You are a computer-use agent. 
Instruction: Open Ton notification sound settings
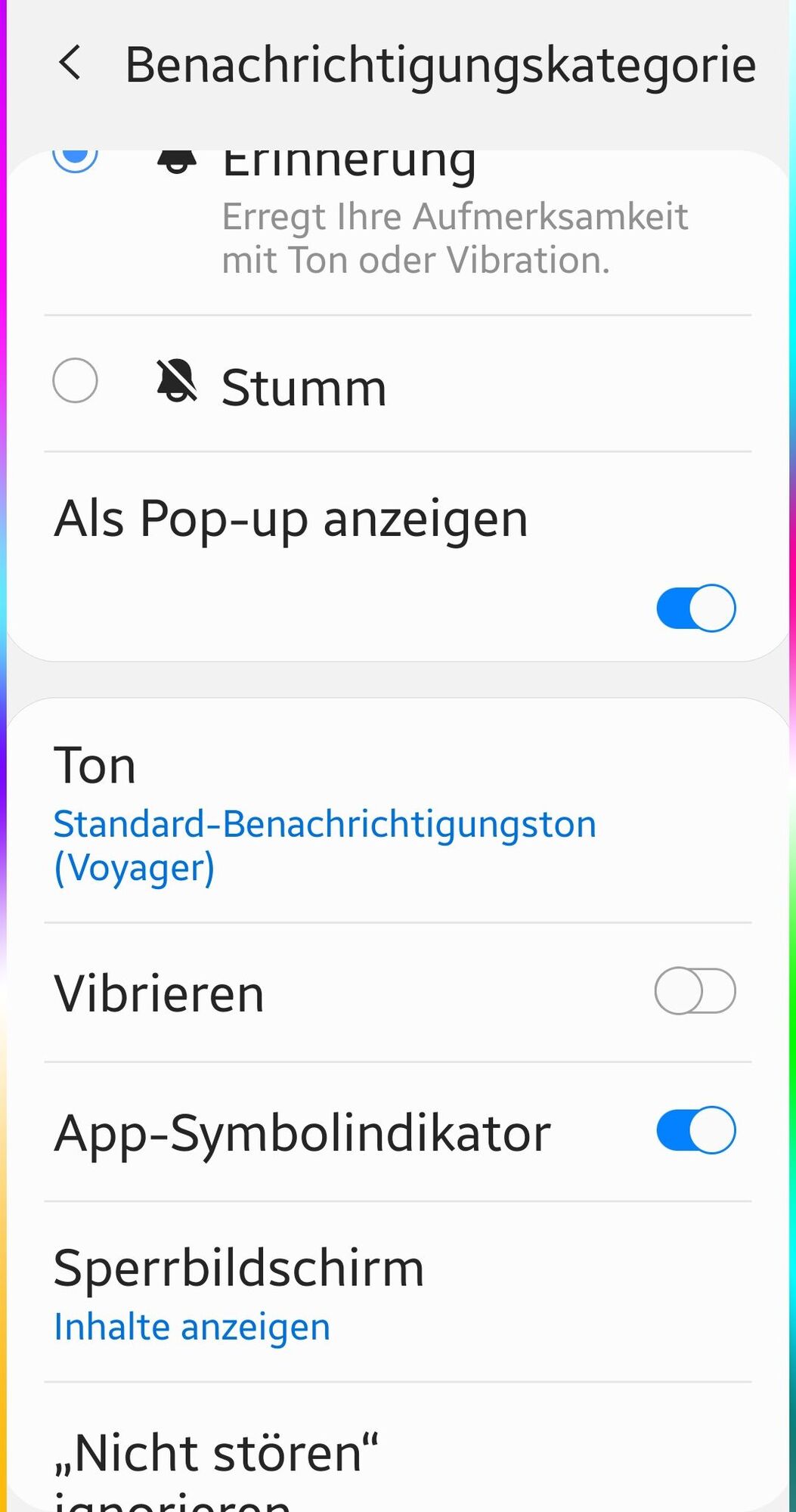click(325, 813)
